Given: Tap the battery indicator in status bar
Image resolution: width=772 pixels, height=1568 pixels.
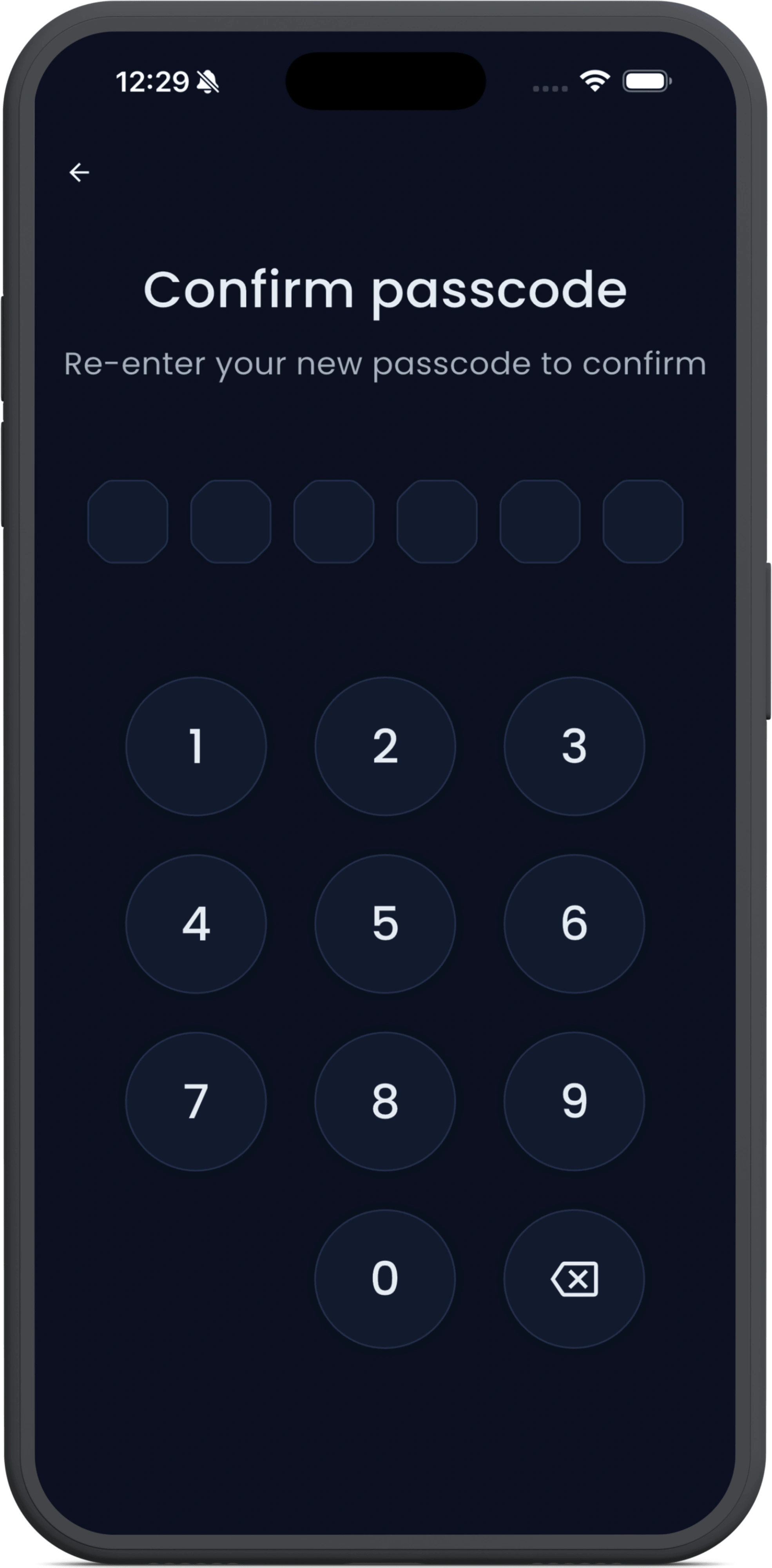Looking at the screenshot, I should [647, 82].
